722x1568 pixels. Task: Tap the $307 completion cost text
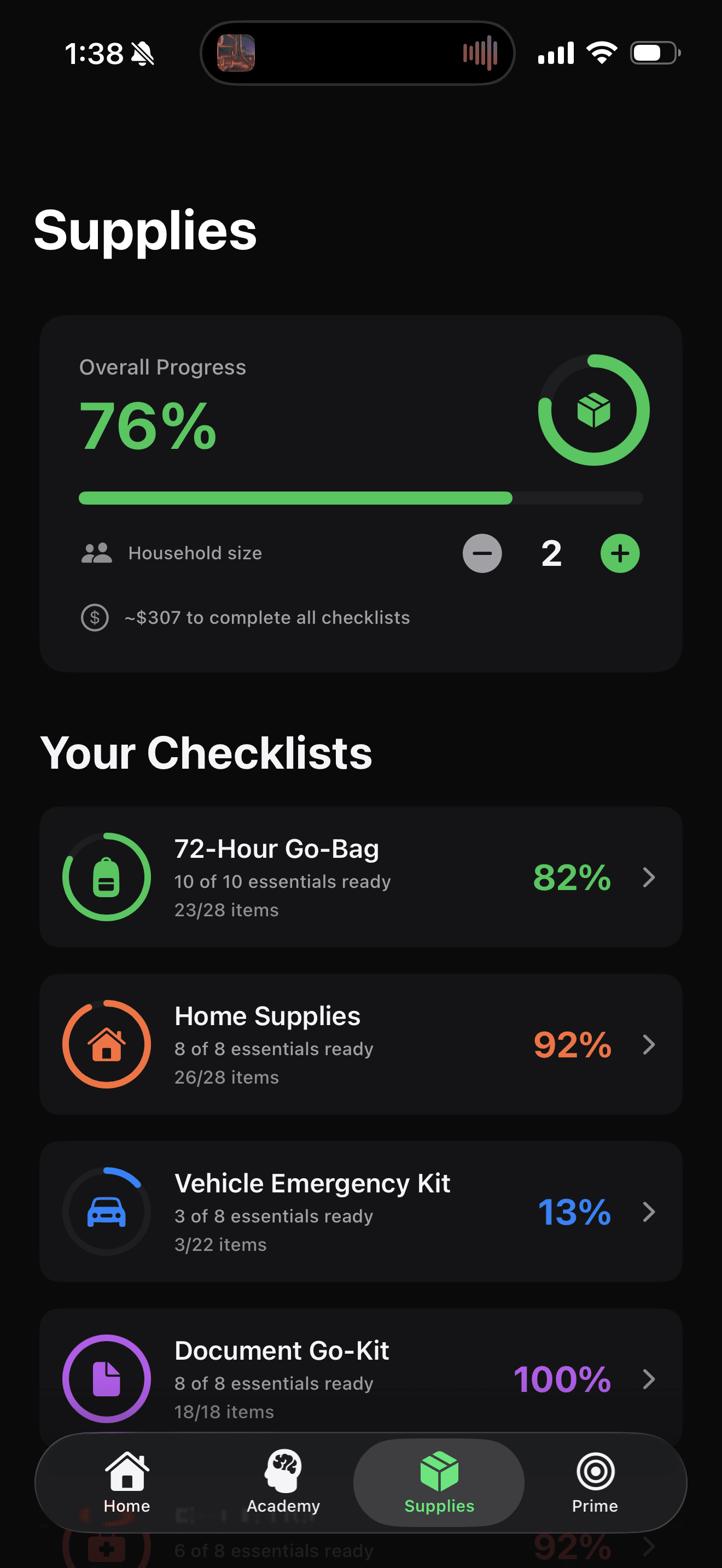[267, 617]
